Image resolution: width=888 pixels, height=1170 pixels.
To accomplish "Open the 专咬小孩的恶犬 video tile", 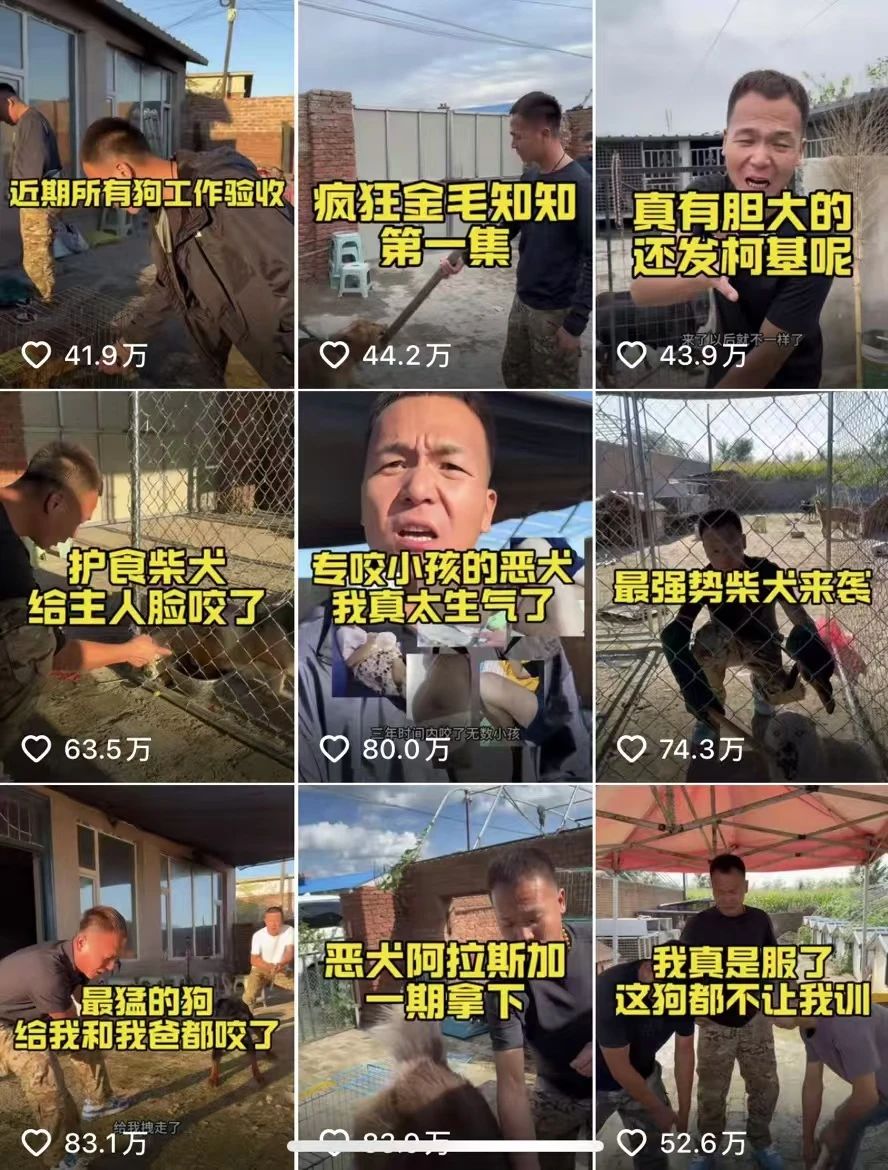I will click(x=445, y=586).
